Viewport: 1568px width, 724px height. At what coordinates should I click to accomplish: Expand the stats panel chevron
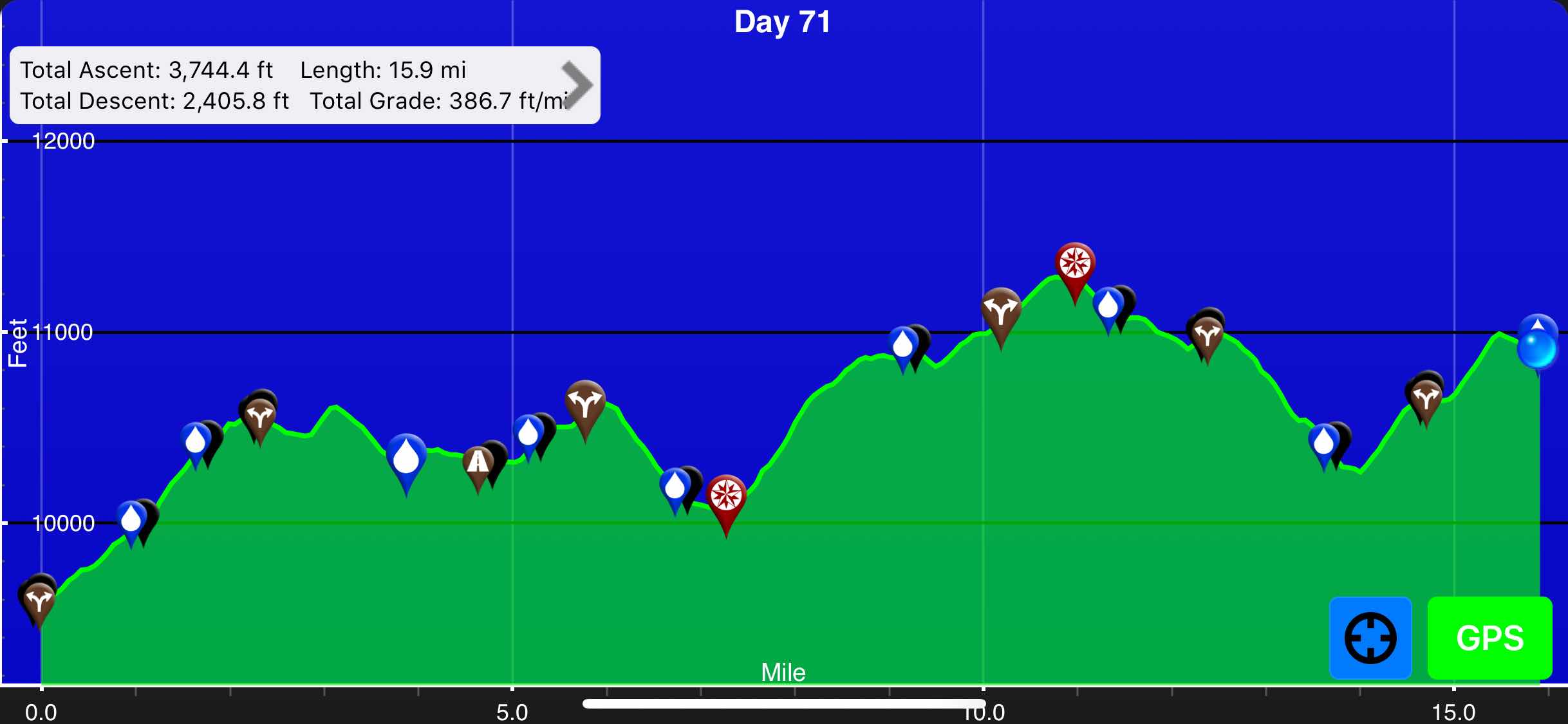click(576, 85)
